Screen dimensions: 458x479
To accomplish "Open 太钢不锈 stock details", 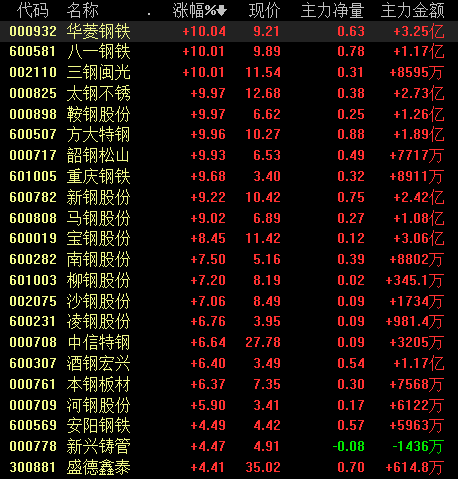I will (x=229, y=93).
